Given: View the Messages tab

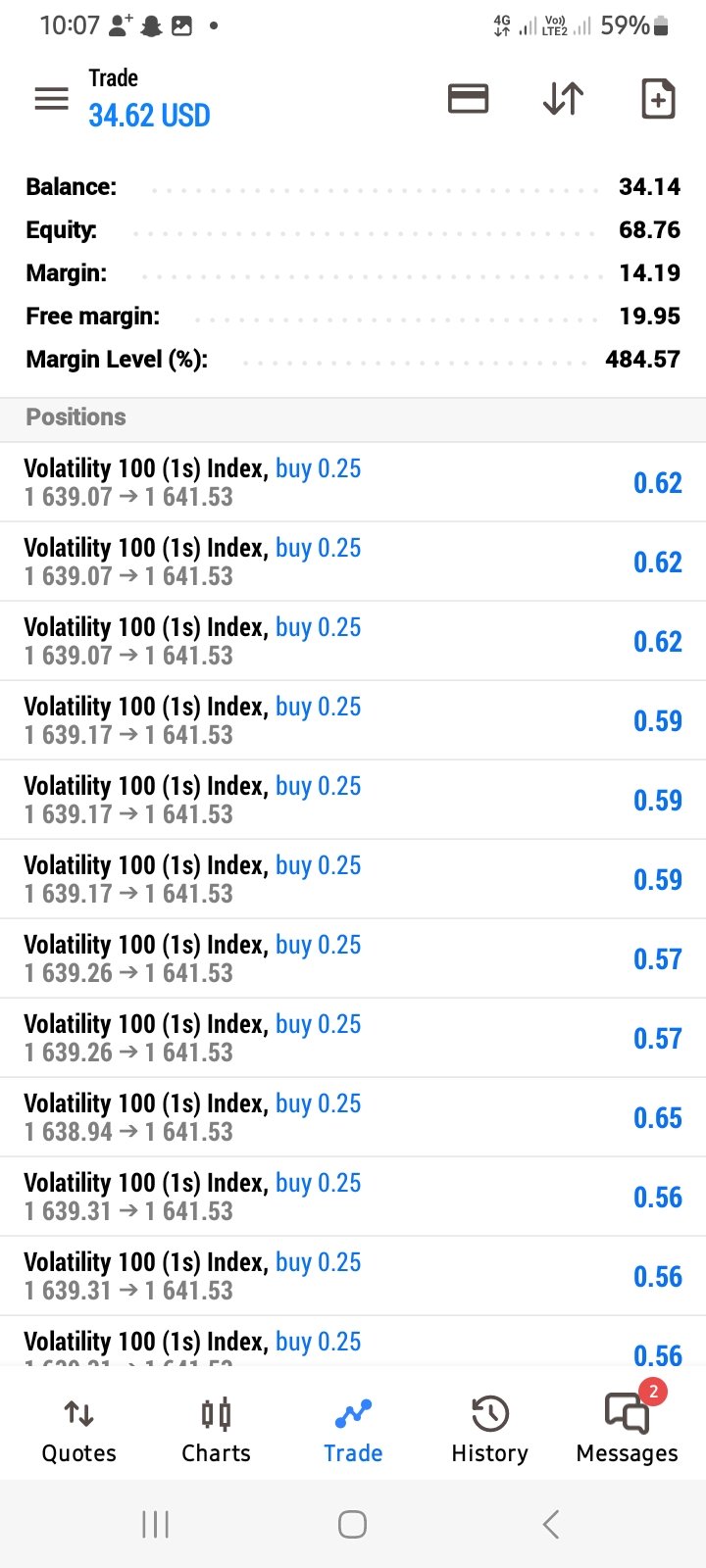Looking at the screenshot, I should [x=628, y=1430].
